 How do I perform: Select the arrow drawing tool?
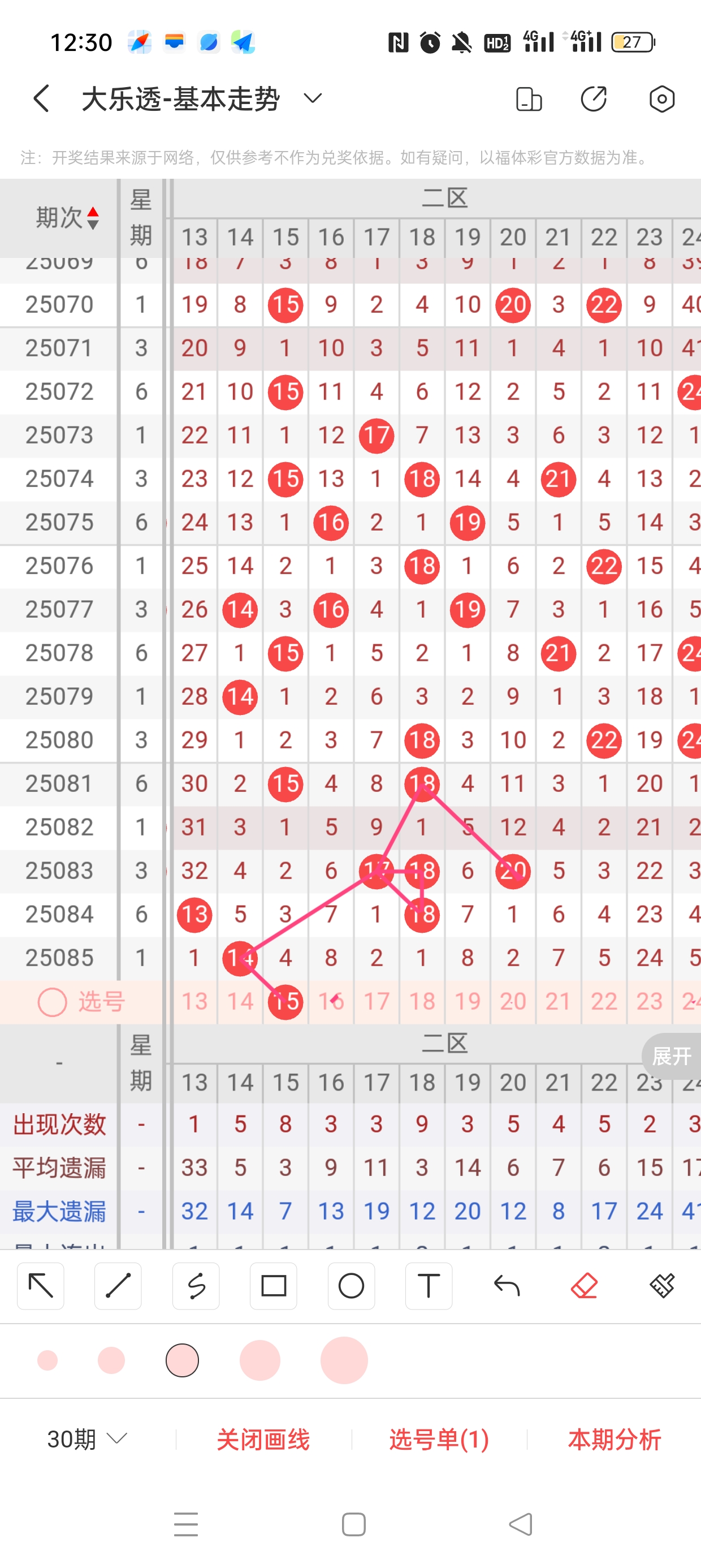(41, 1286)
